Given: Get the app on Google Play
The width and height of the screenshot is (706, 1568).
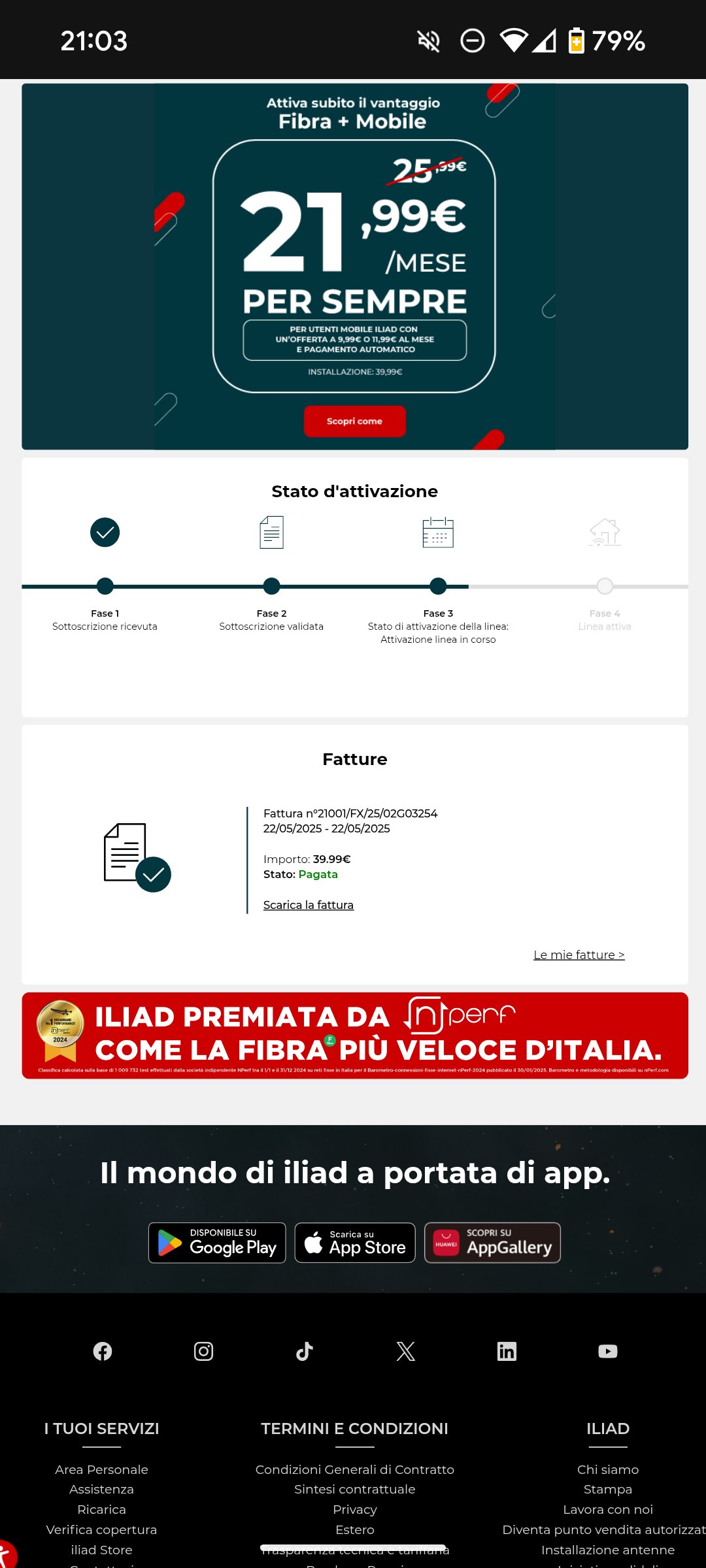Looking at the screenshot, I should click(x=217, y=1243).
